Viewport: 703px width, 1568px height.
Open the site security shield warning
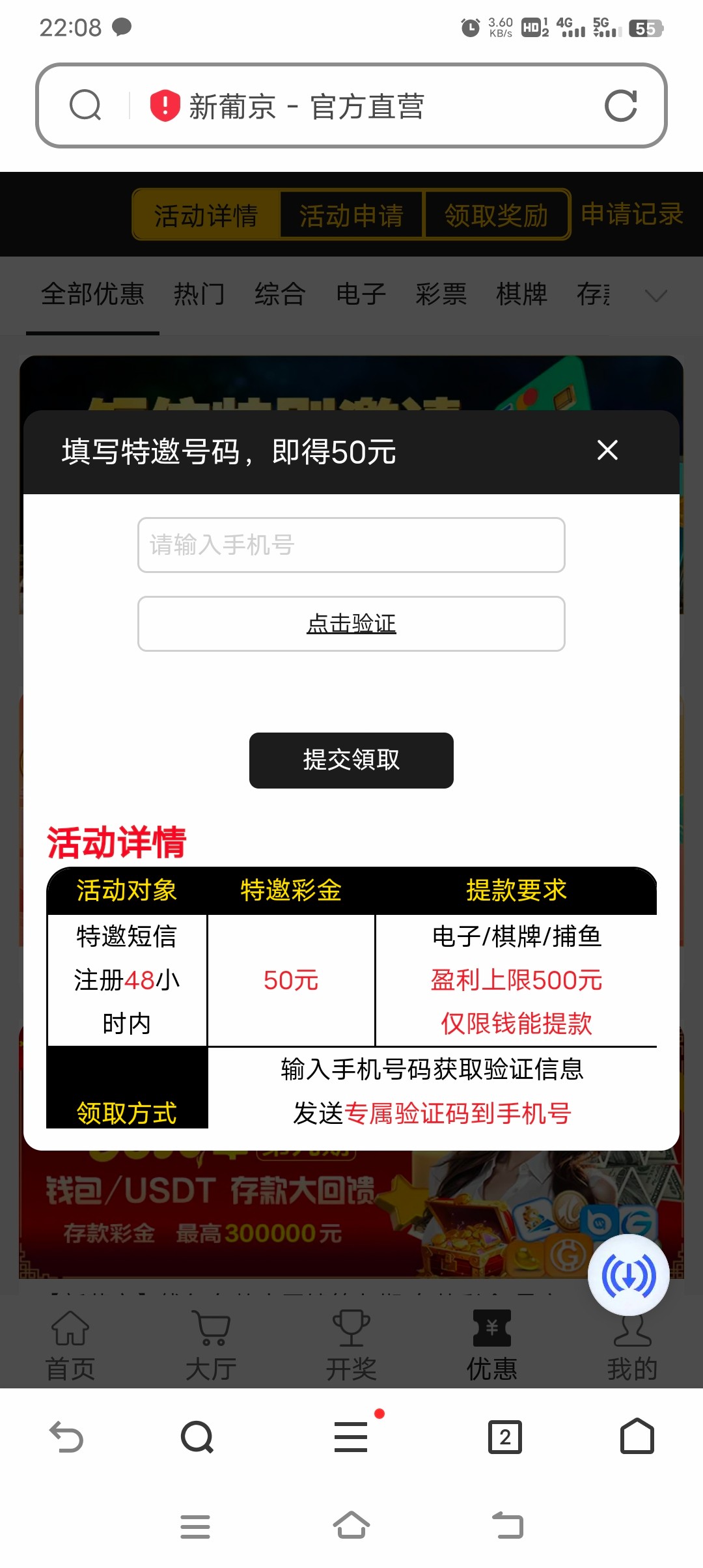pyautogui.click(x=165, y=105)
